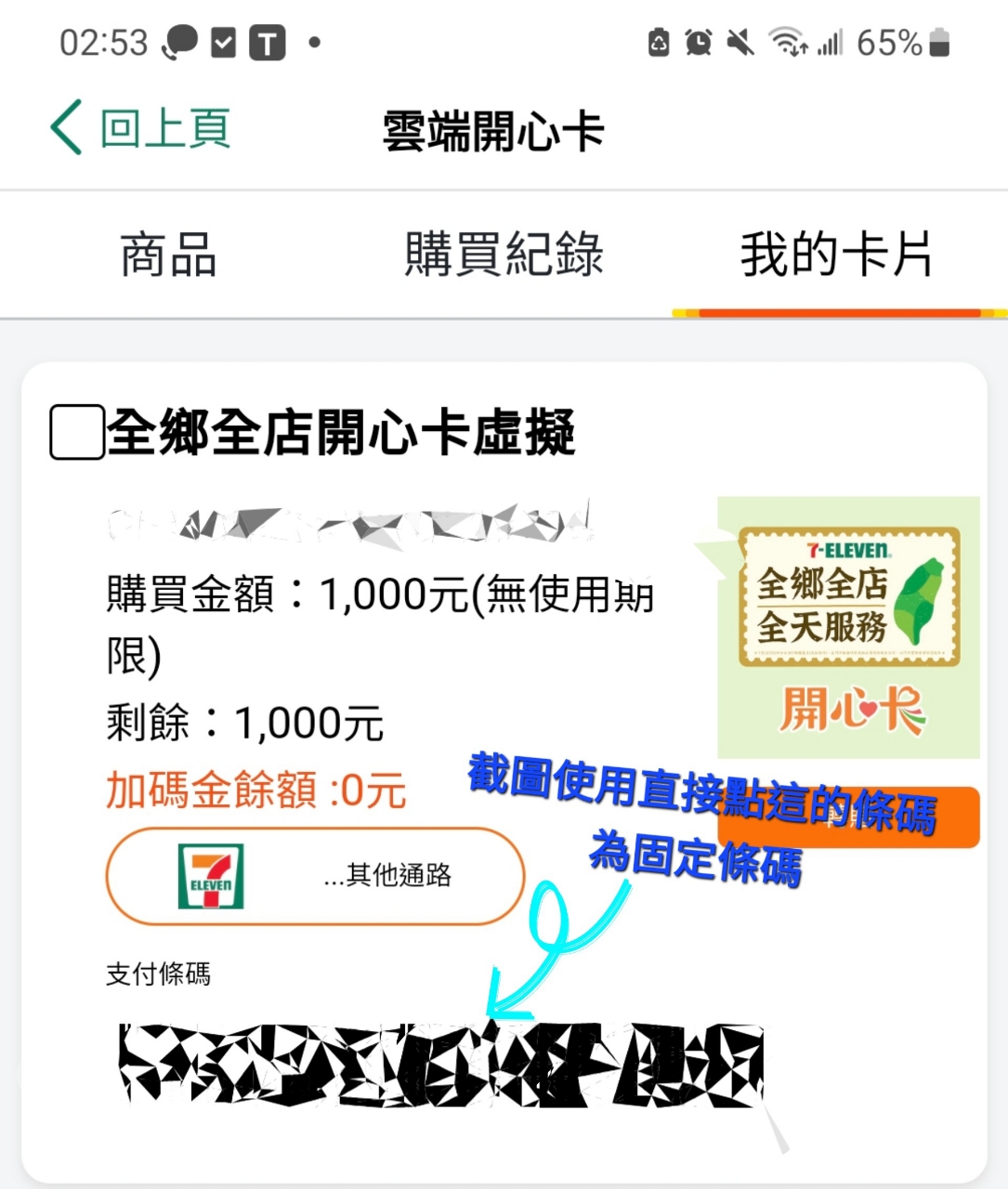Switch to the 商品 tab

click(168, 255)
